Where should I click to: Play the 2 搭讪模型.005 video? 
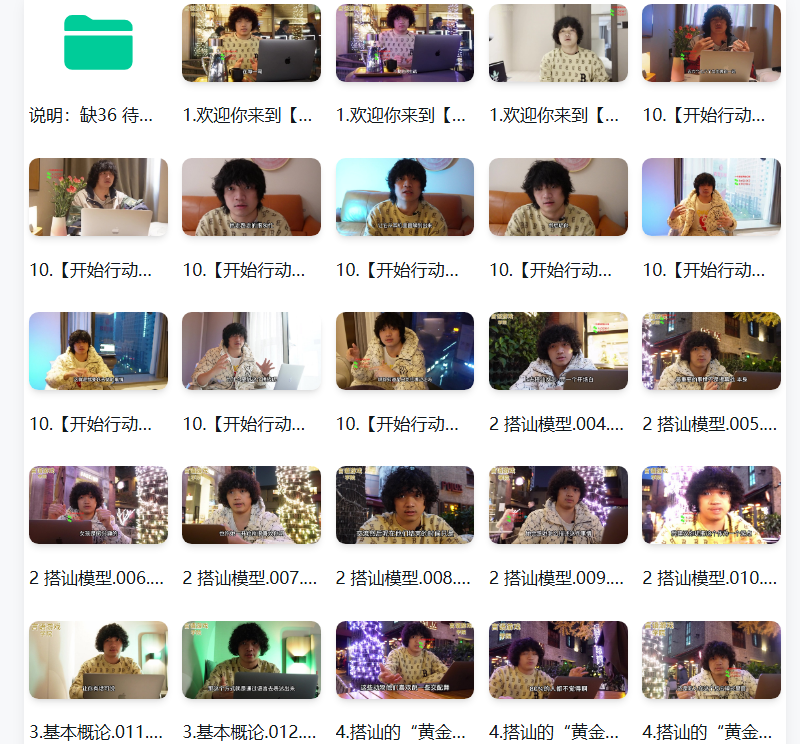click(711, 351)
